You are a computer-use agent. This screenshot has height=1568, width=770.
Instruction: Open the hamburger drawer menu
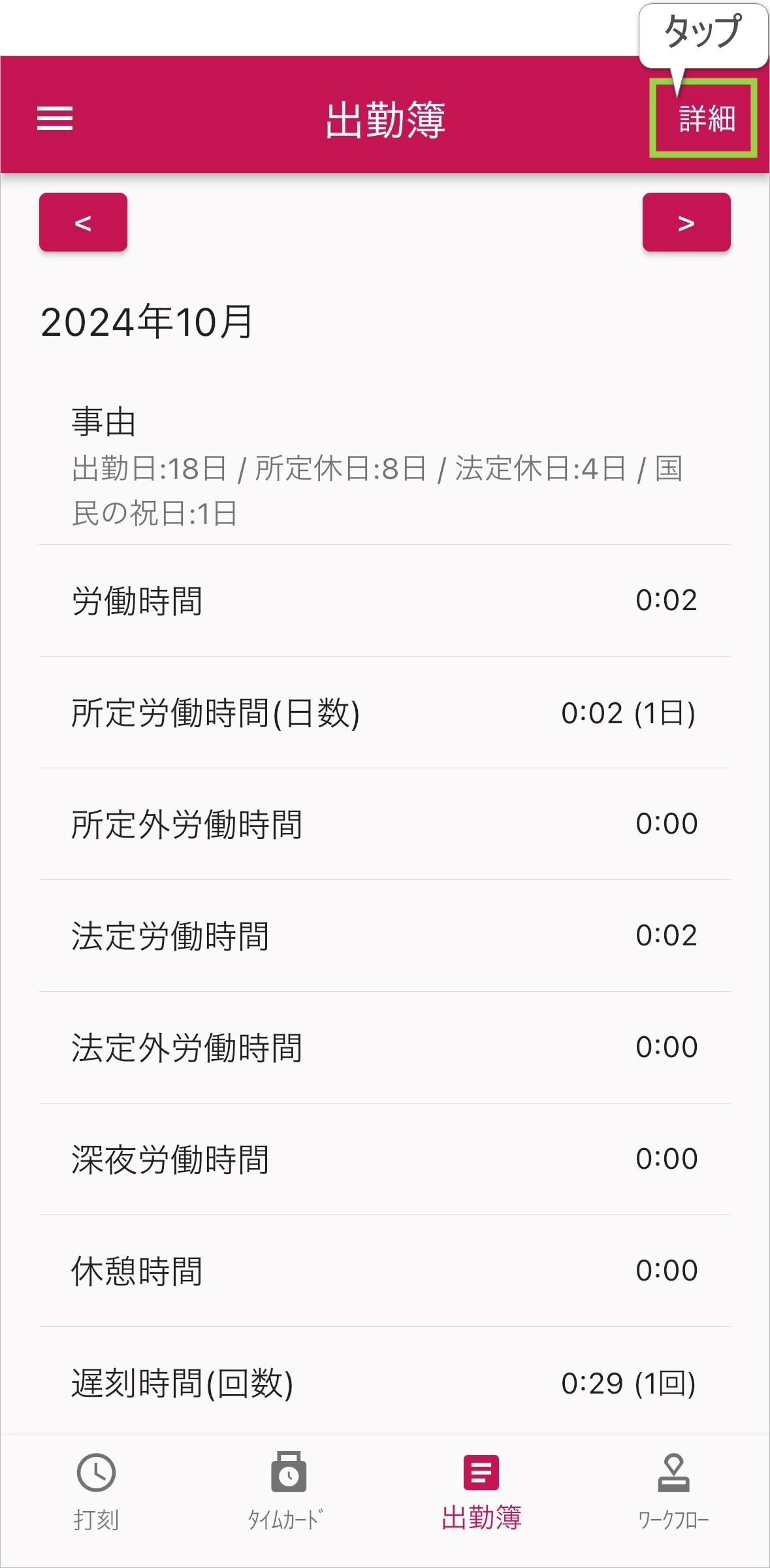[x=55, y=118]
